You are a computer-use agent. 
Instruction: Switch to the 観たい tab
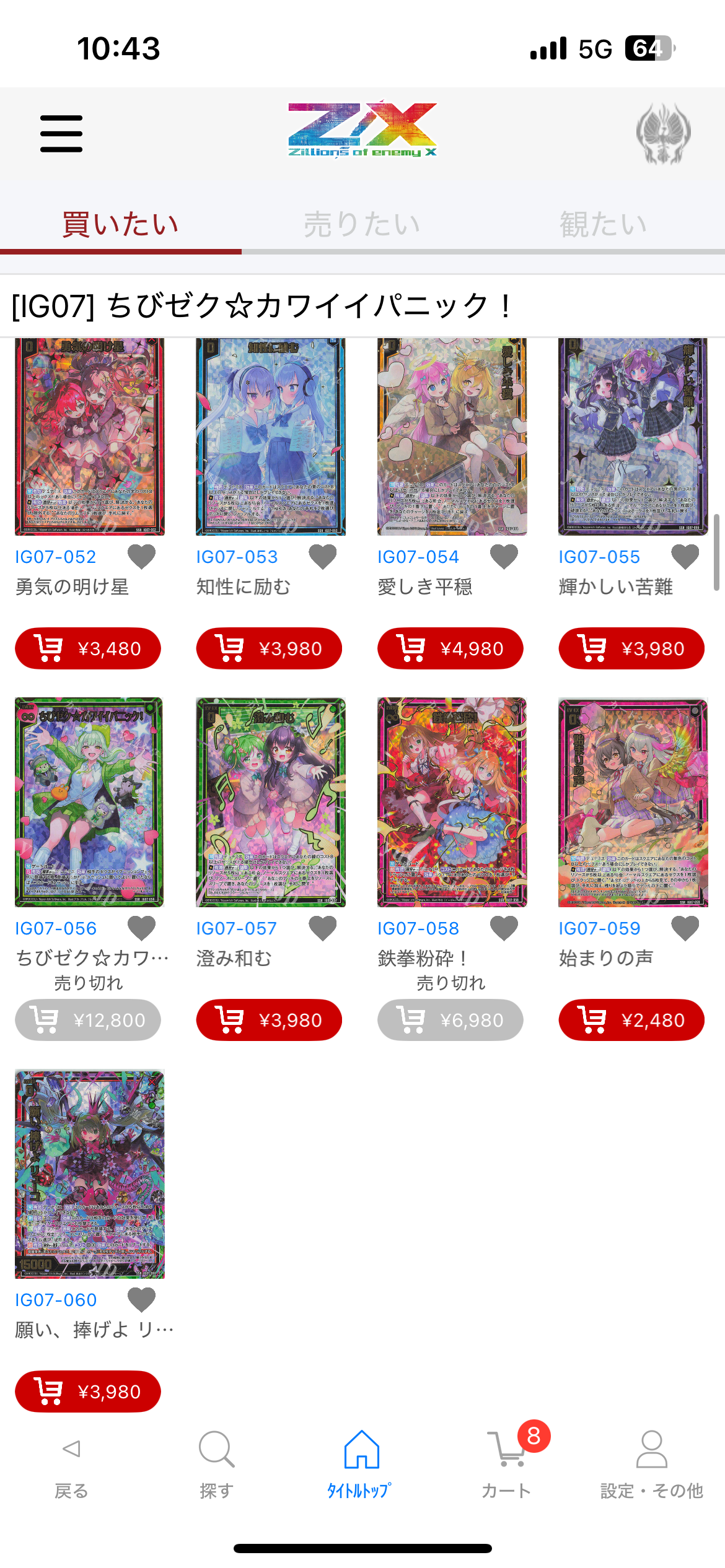click(x=604, y=224)
